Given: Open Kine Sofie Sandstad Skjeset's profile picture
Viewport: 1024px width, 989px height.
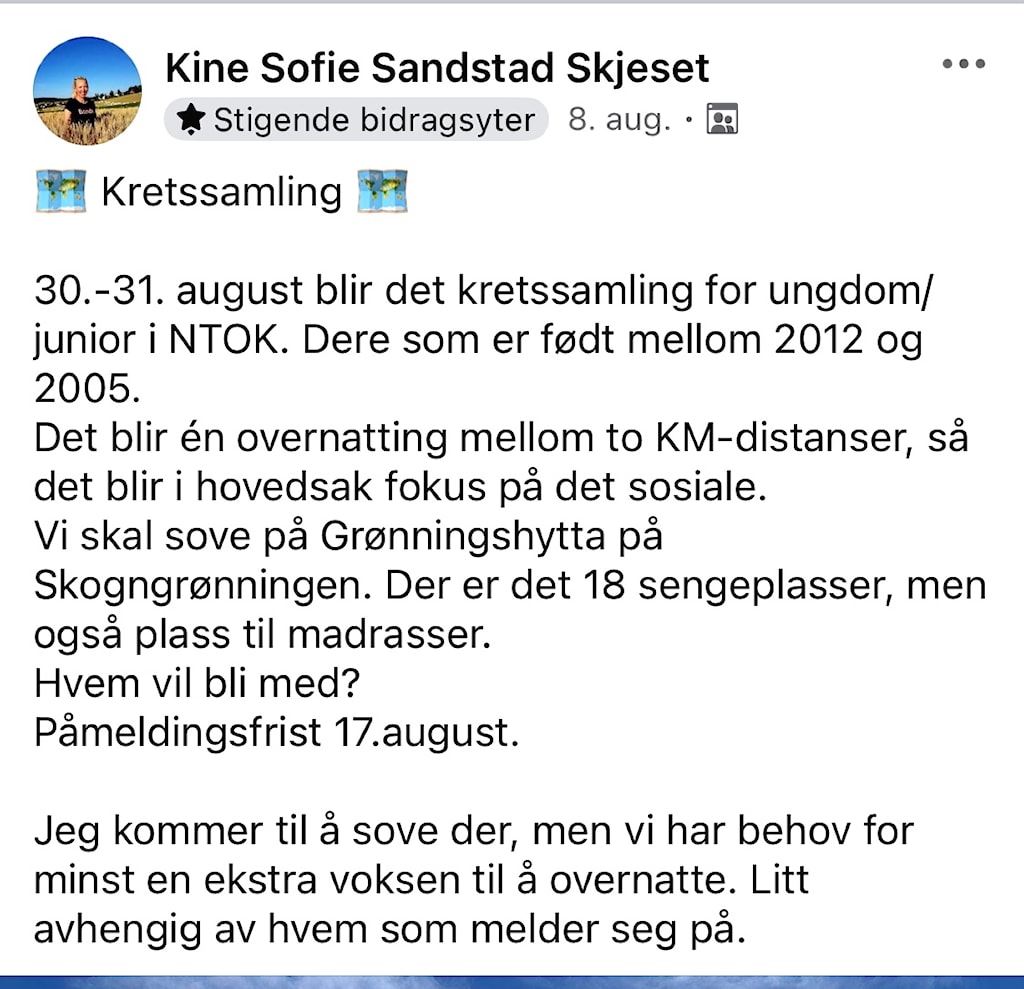Looking at the screenshot, I should click(x=88, y=91).
